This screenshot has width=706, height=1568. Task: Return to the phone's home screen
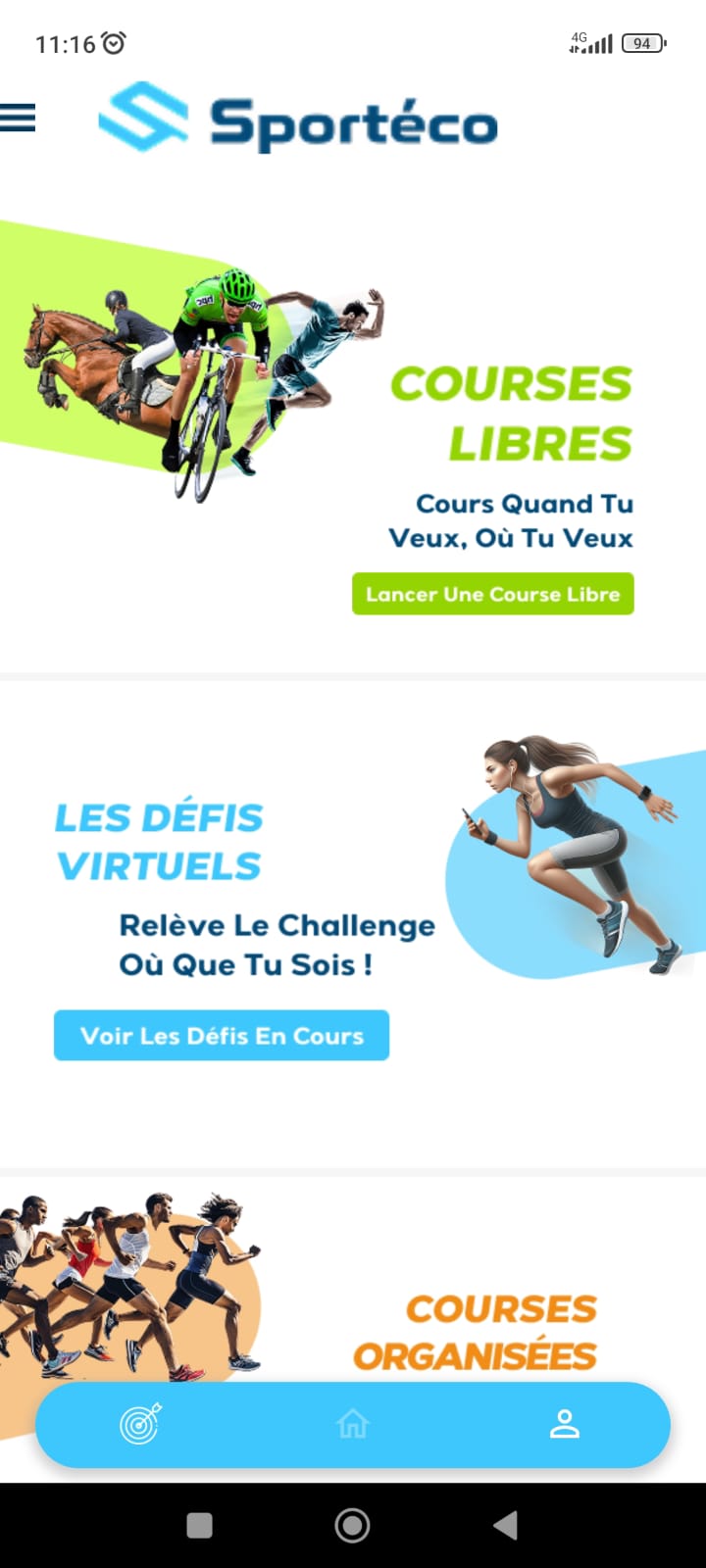pyautogui.click(x=352, y=1525)
